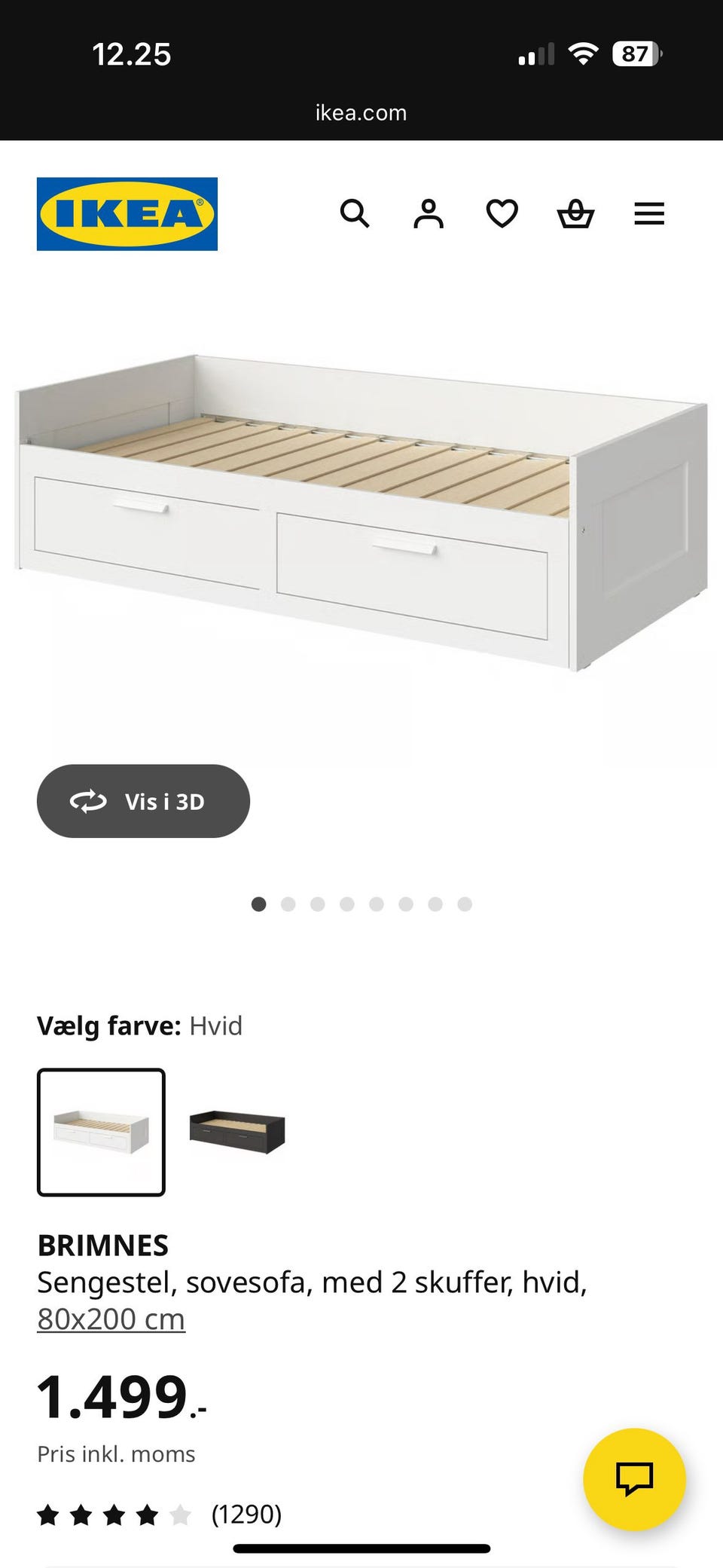The height and width of the screenshot is (1568, 723).
Task: Select the last carousel navigation dot
Action: click(x=465, y=903)
